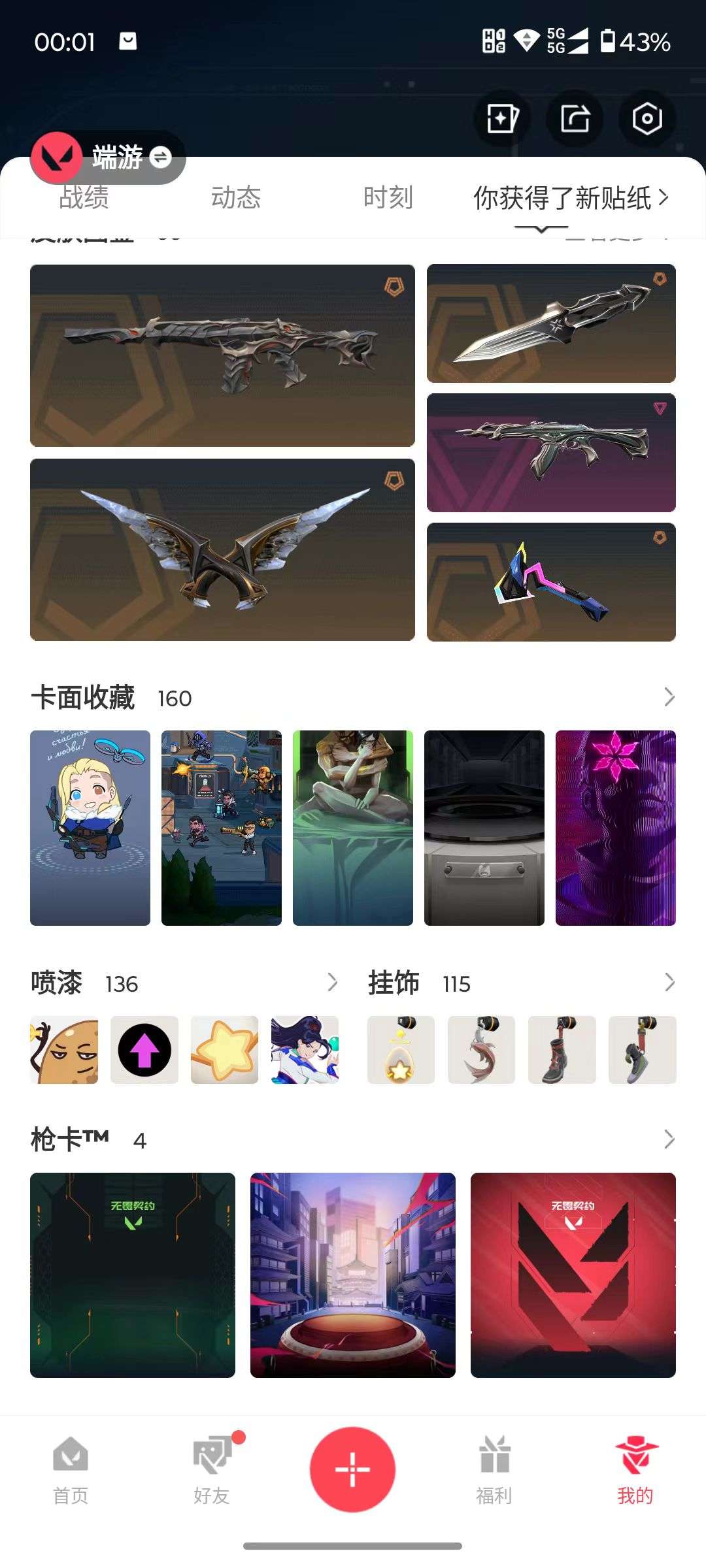Tap the Valorant avatar badge at top left
The width and height of the screenshot is (706, 1568).
click(58, 157)
